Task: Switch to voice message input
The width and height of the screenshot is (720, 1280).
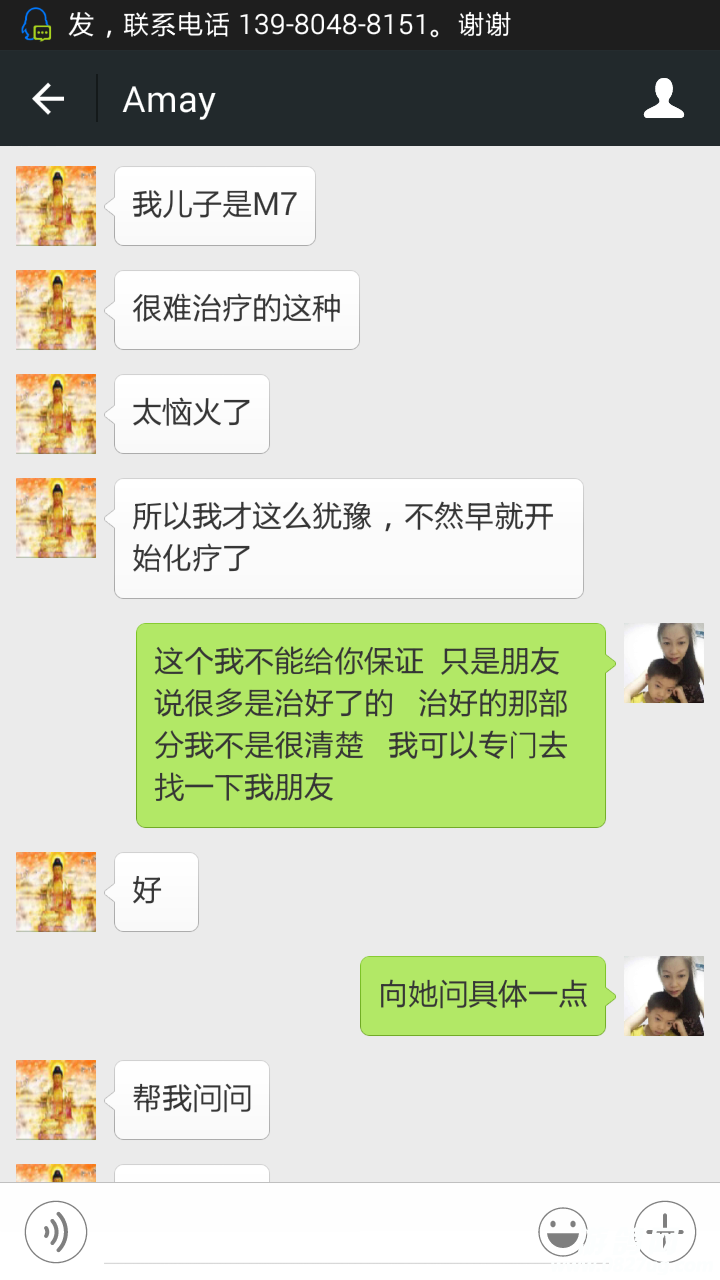Action: [x=56, y=1232]
